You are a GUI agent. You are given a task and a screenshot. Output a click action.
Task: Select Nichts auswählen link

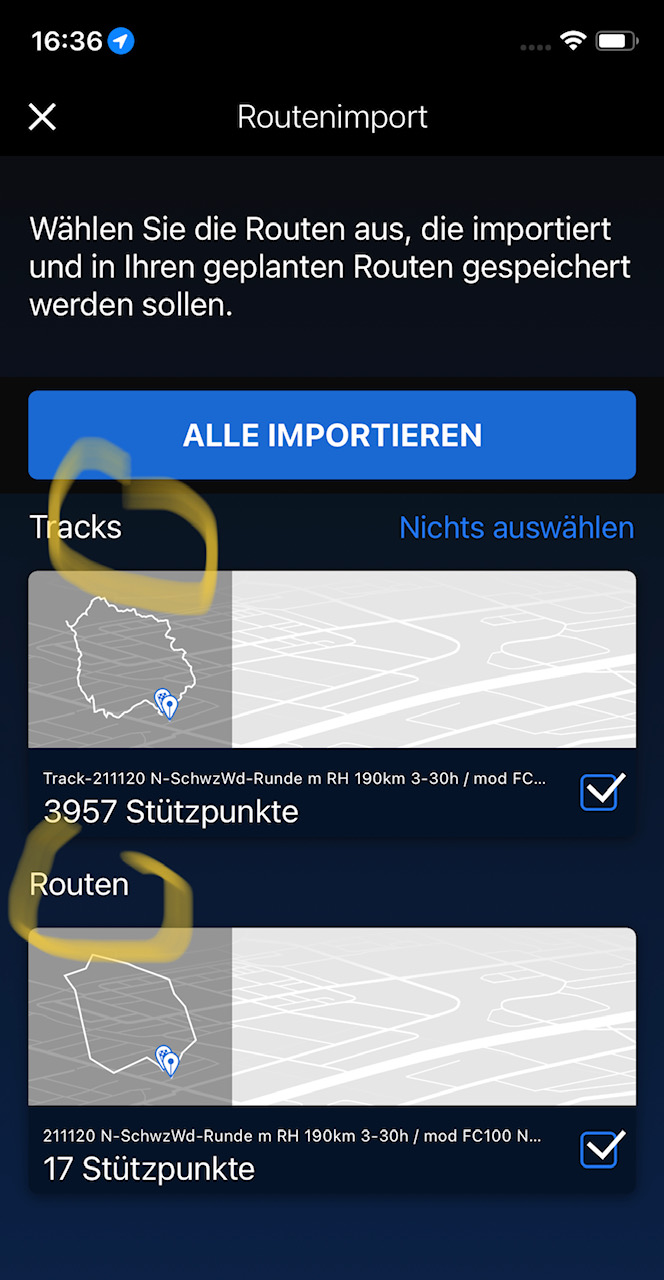pyautogui.click(x=516, y=527)
